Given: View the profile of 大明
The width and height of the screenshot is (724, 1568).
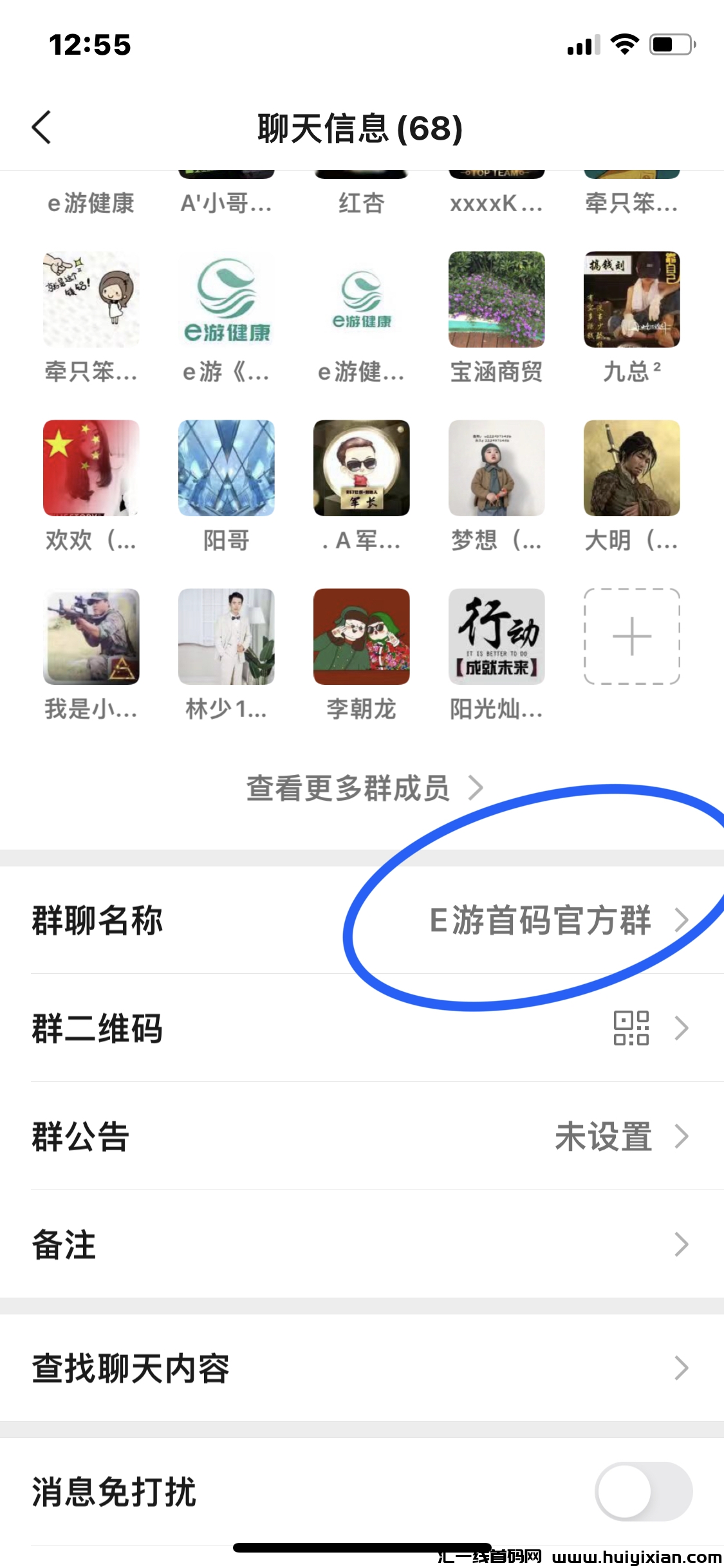Looking at the screenshot, I should [631, 468].
